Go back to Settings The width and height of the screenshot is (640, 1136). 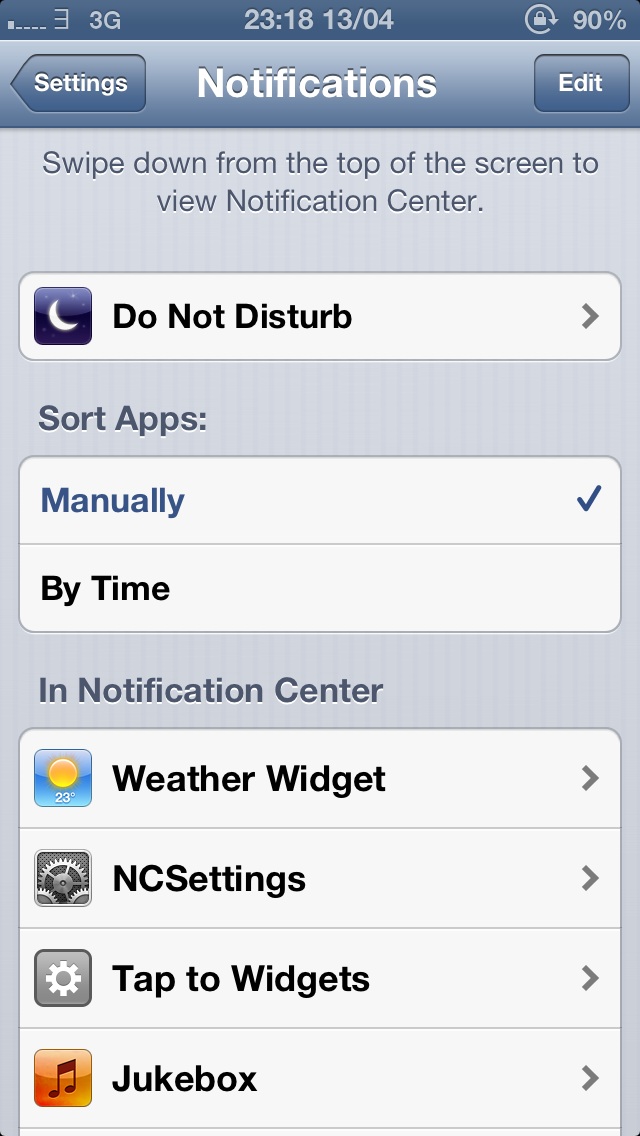click(78, 83)
